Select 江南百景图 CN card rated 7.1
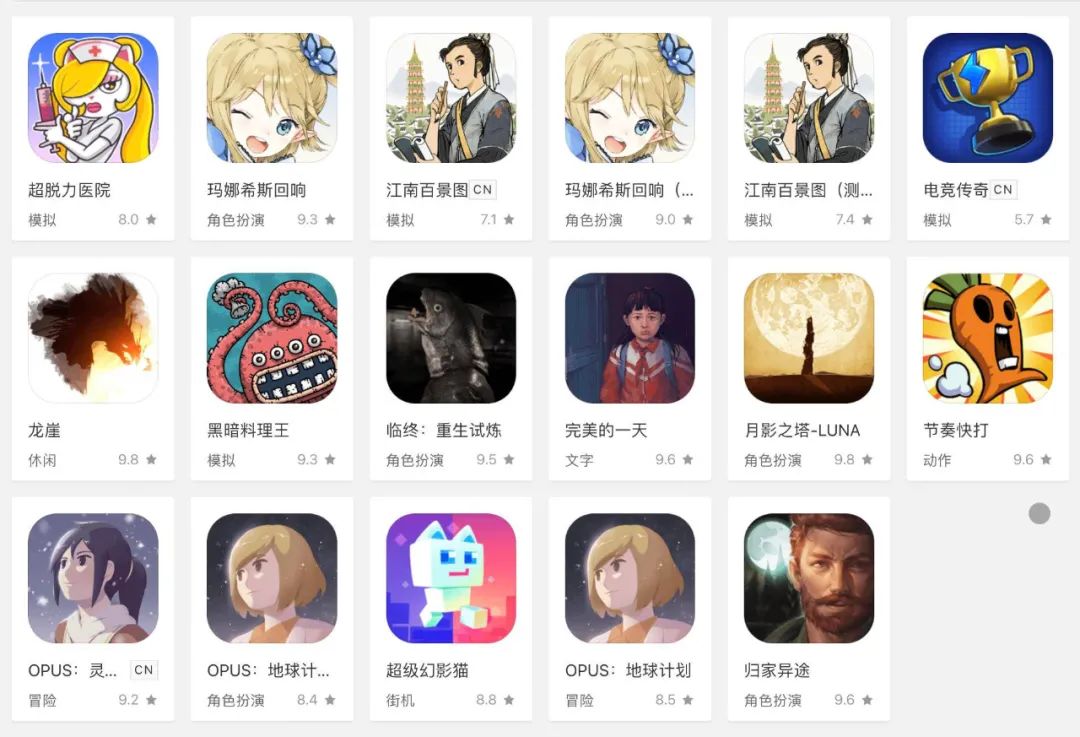Image resolution: width=1080 pixels, height=737 pixels. click(x=451, y=99)
